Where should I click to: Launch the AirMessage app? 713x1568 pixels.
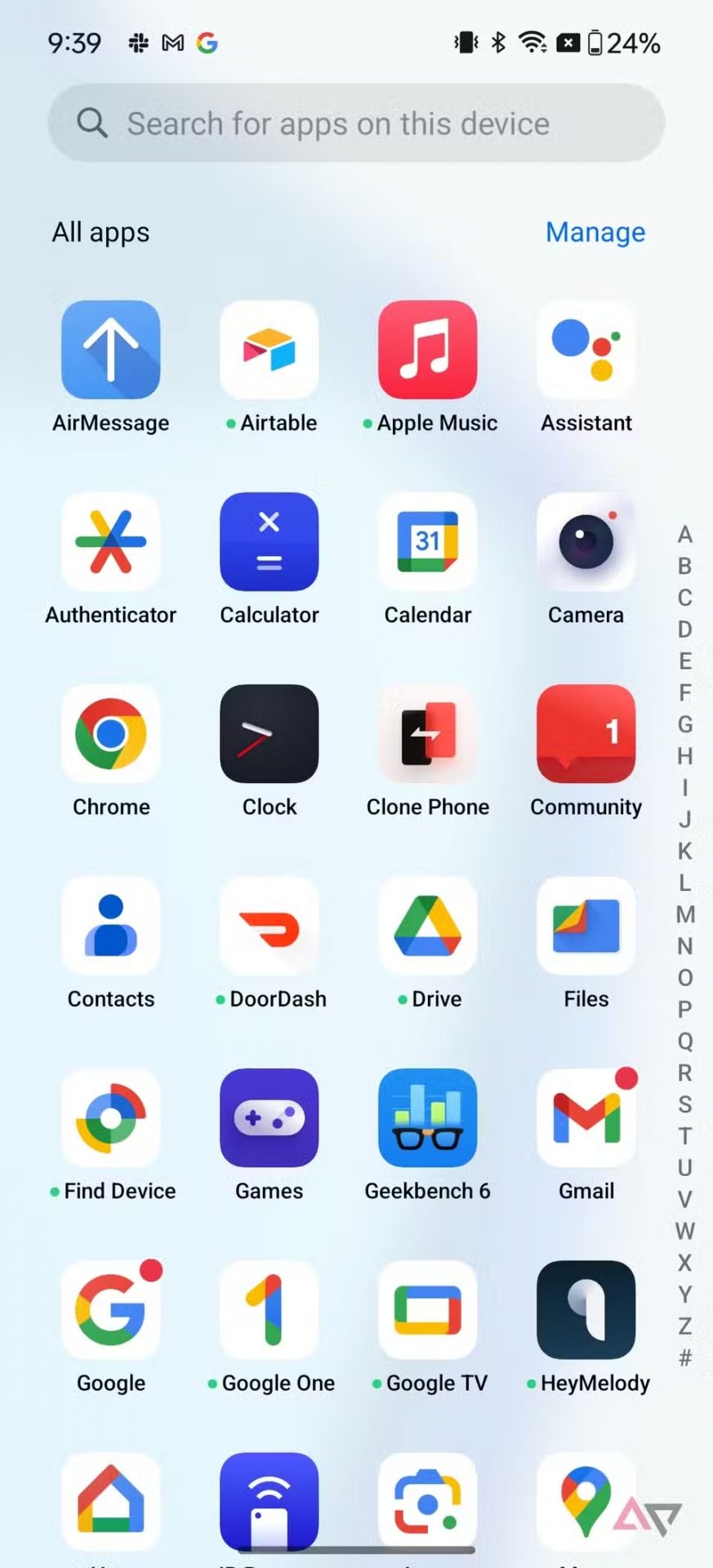click(111, 350)
